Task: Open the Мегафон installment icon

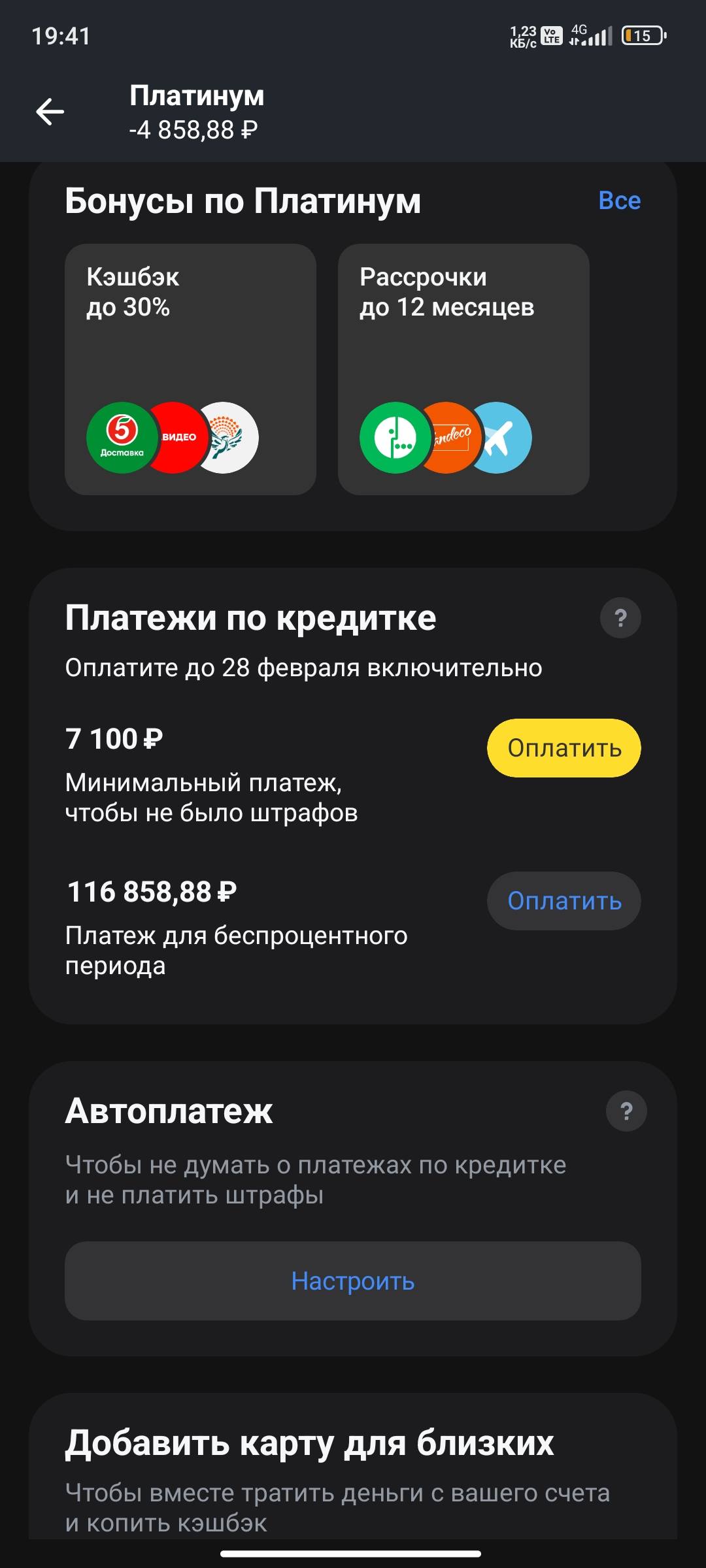Action: point(394,436)
